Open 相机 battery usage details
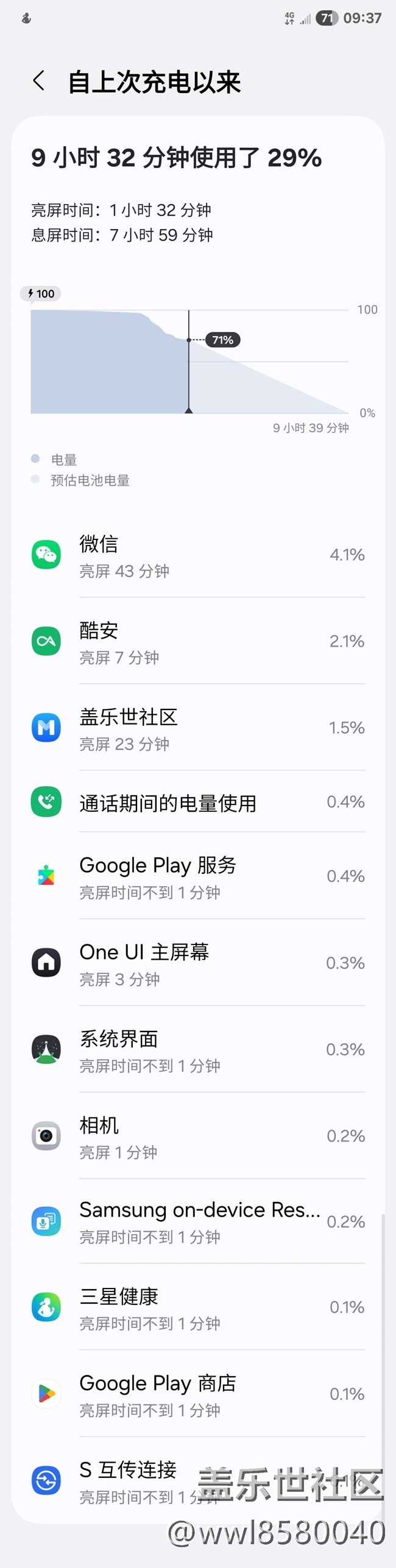Viewport: 396px width, 1568px height. coord(198,1137)
